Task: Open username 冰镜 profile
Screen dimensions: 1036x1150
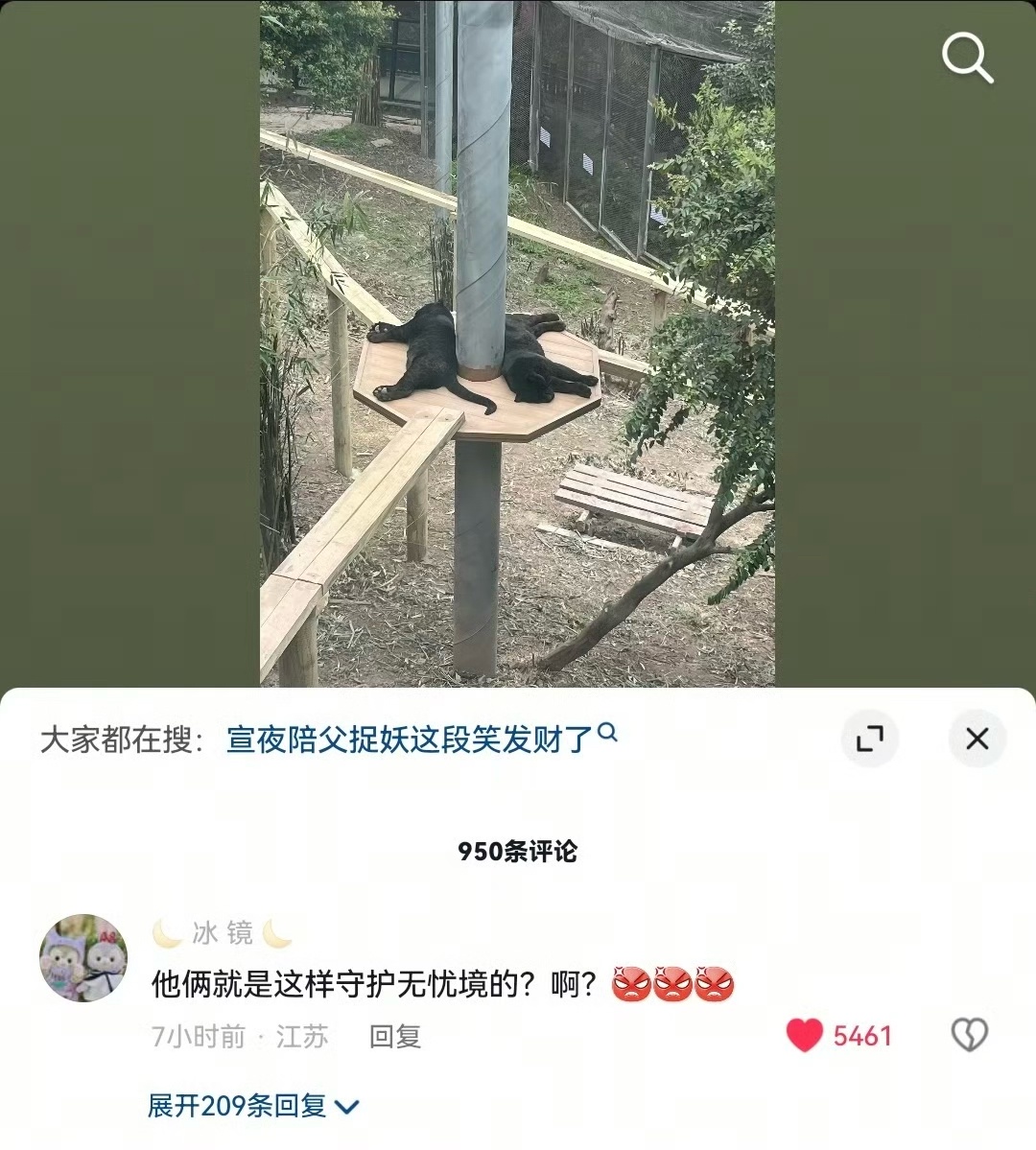Action: 223,933
